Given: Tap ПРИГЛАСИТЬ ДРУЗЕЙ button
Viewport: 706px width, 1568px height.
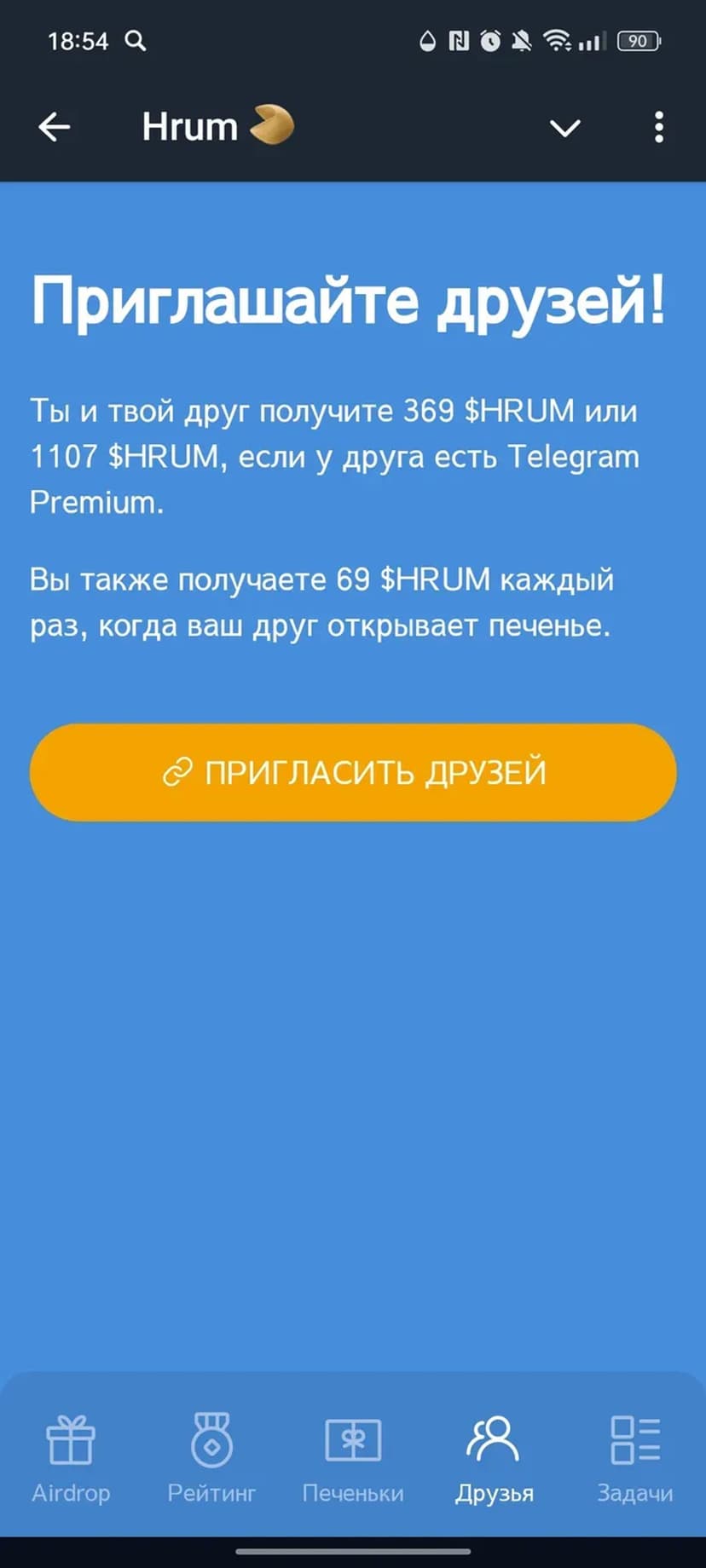Looking at the screenshot, I should [x=353, y=772].
